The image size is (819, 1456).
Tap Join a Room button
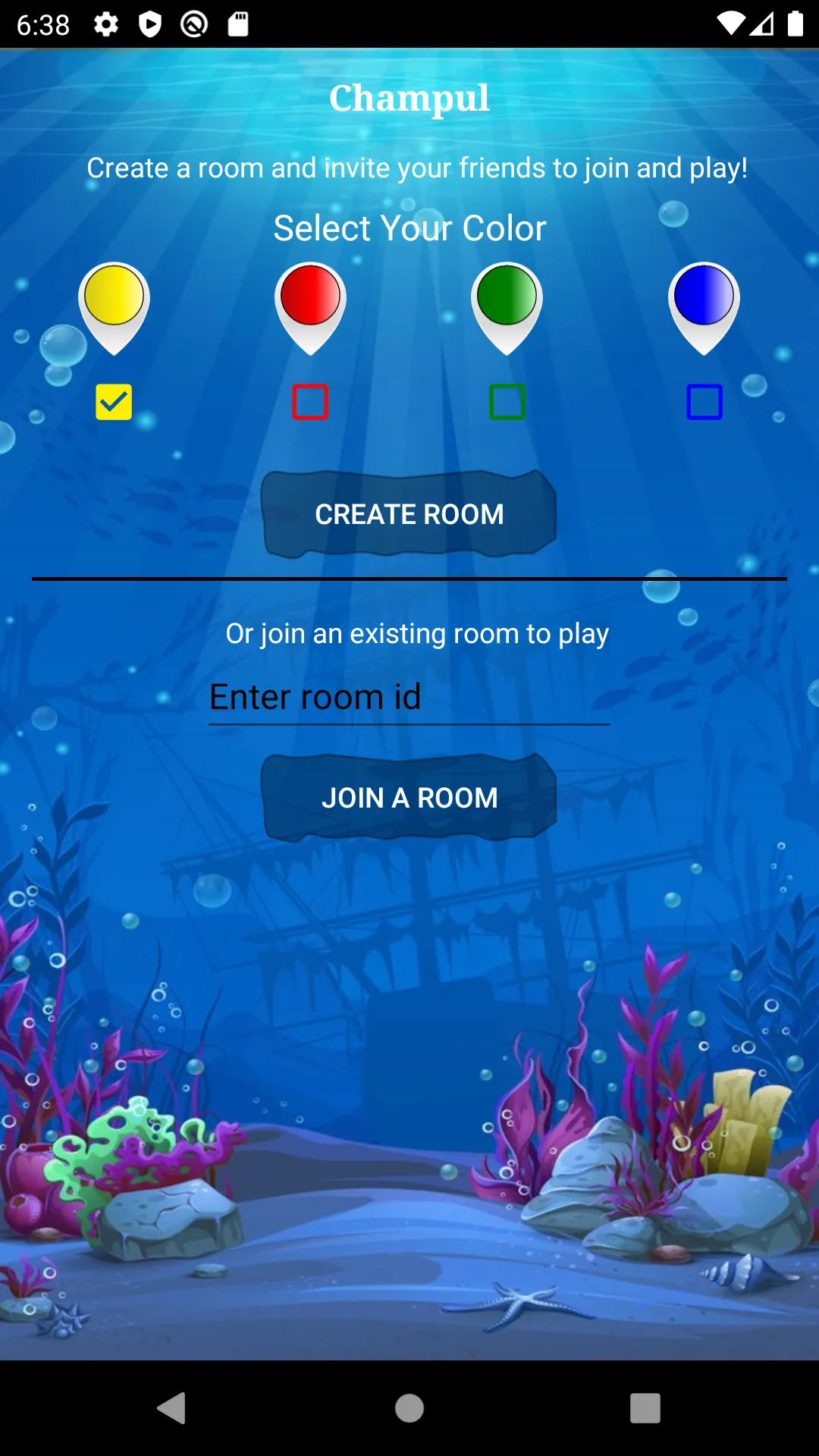(x=409, y=798)
